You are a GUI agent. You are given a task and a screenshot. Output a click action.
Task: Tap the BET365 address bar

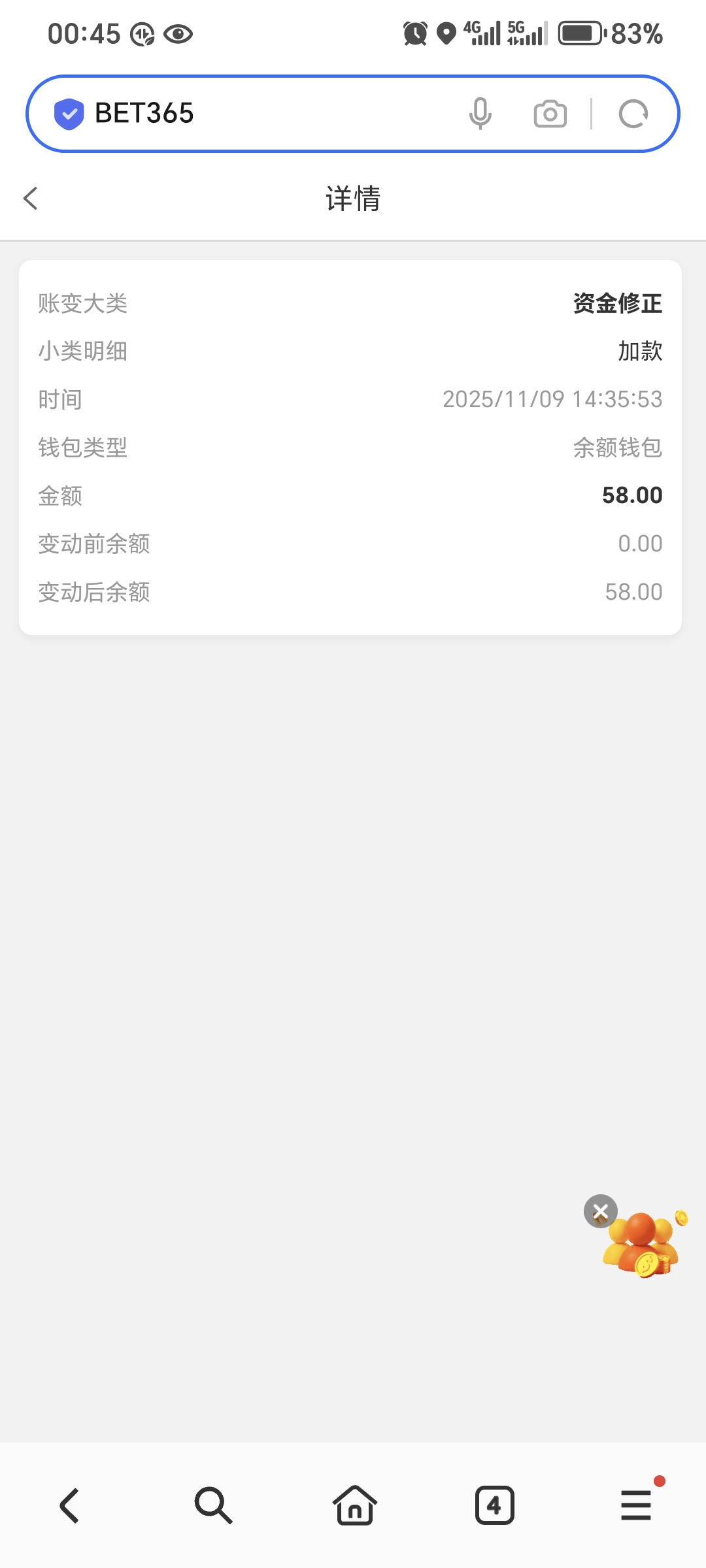pyautogui.click(x=261, y=114)
